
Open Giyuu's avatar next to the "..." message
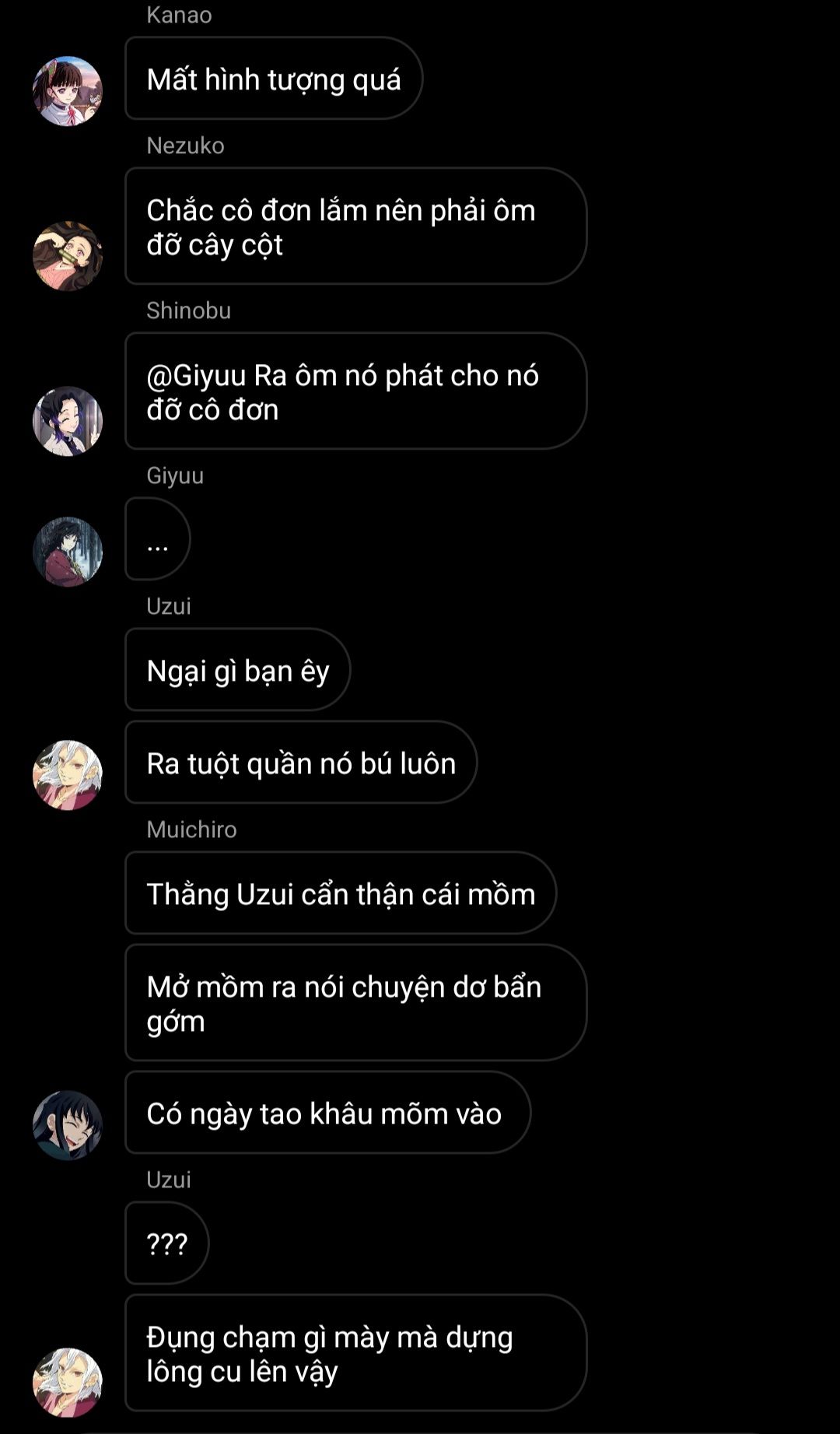[x=68, y=552]
